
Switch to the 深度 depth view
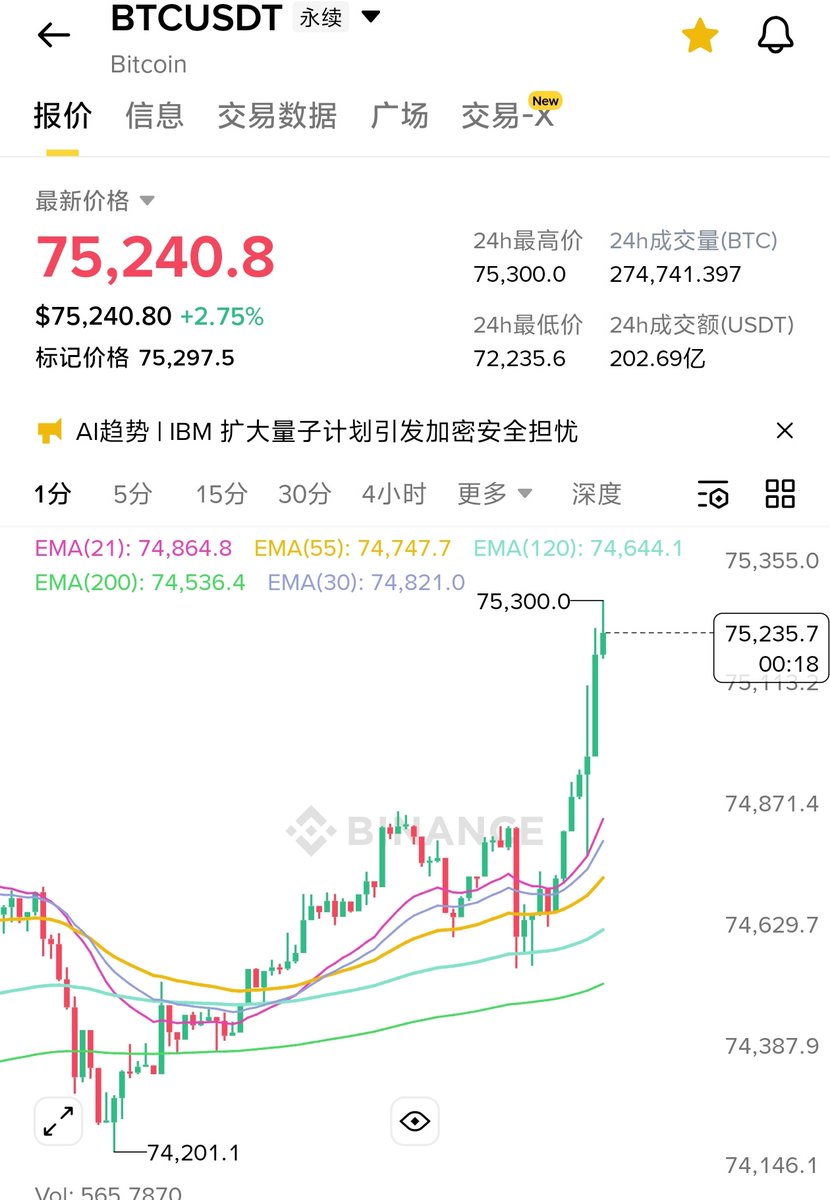(x=596, y=493)
